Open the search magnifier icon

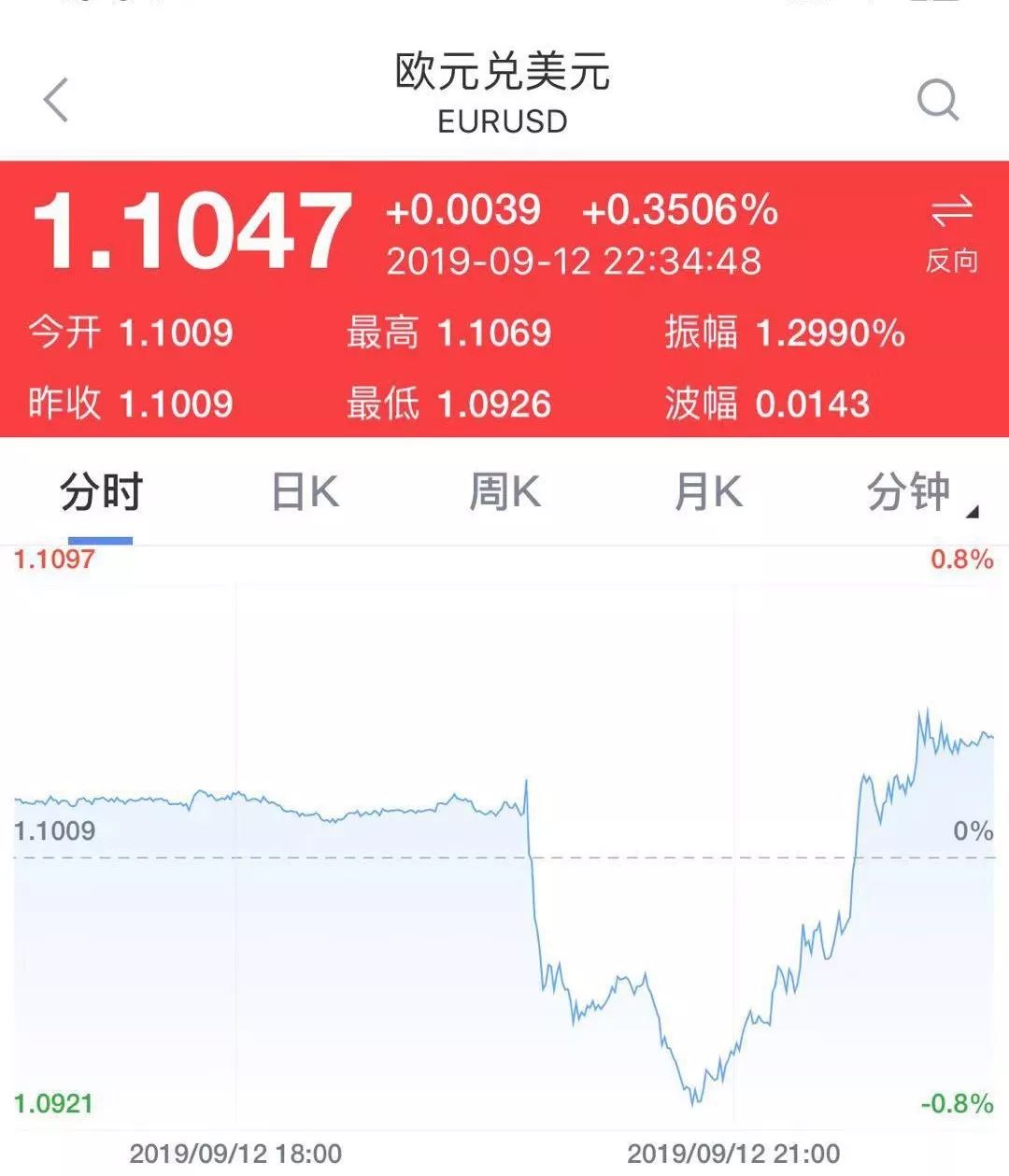point(938,100)
